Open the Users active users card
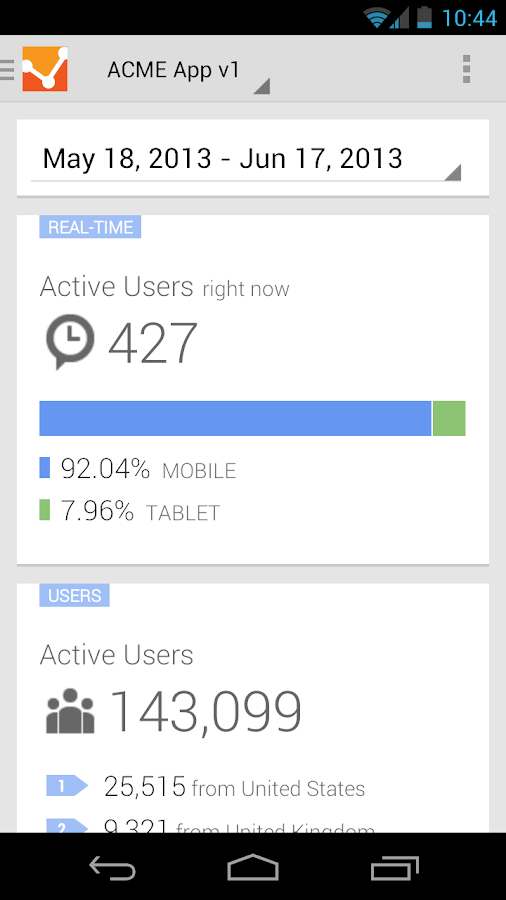 coord(253,708)
